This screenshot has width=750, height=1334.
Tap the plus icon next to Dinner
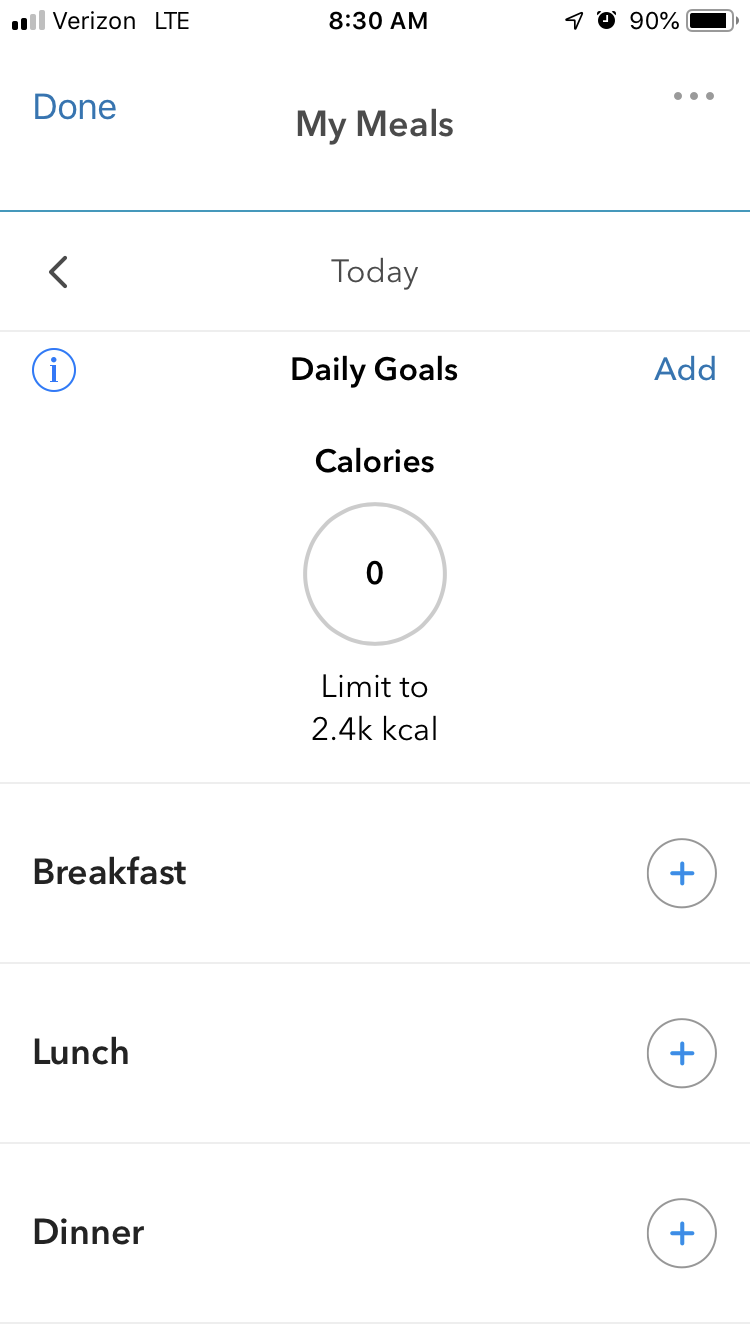682,1233
